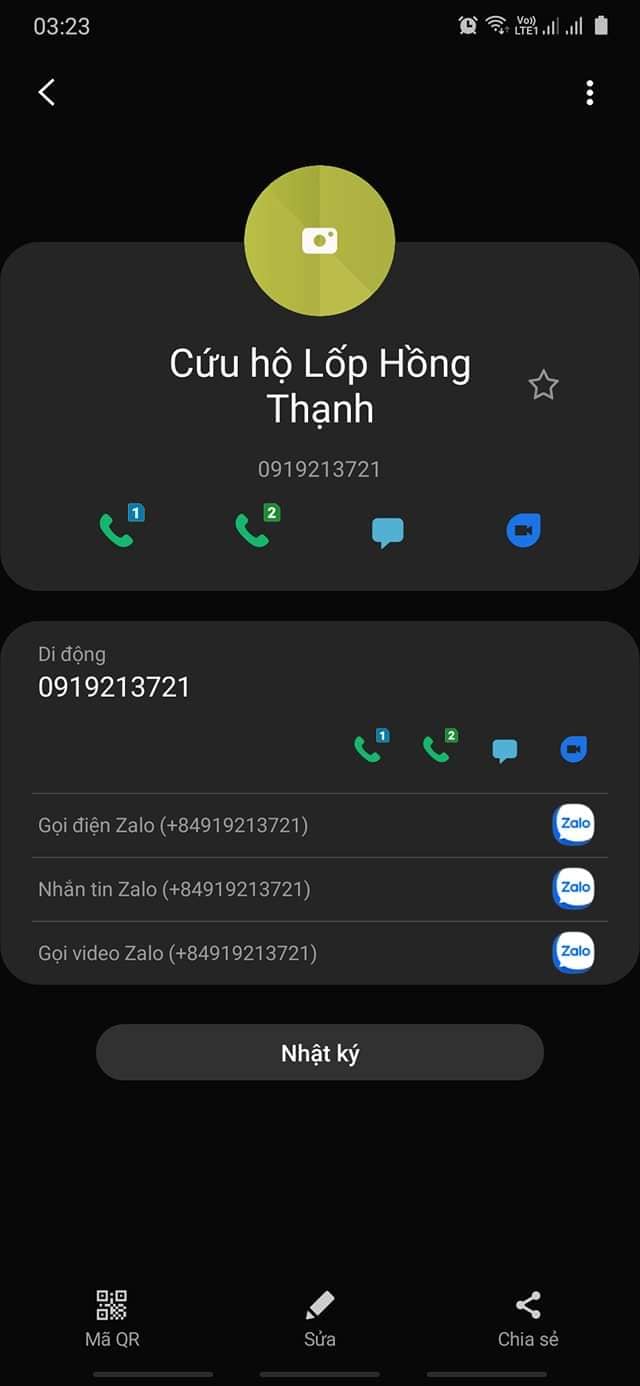
Task: Send a message from the header icons
Action: coord(388,531)
